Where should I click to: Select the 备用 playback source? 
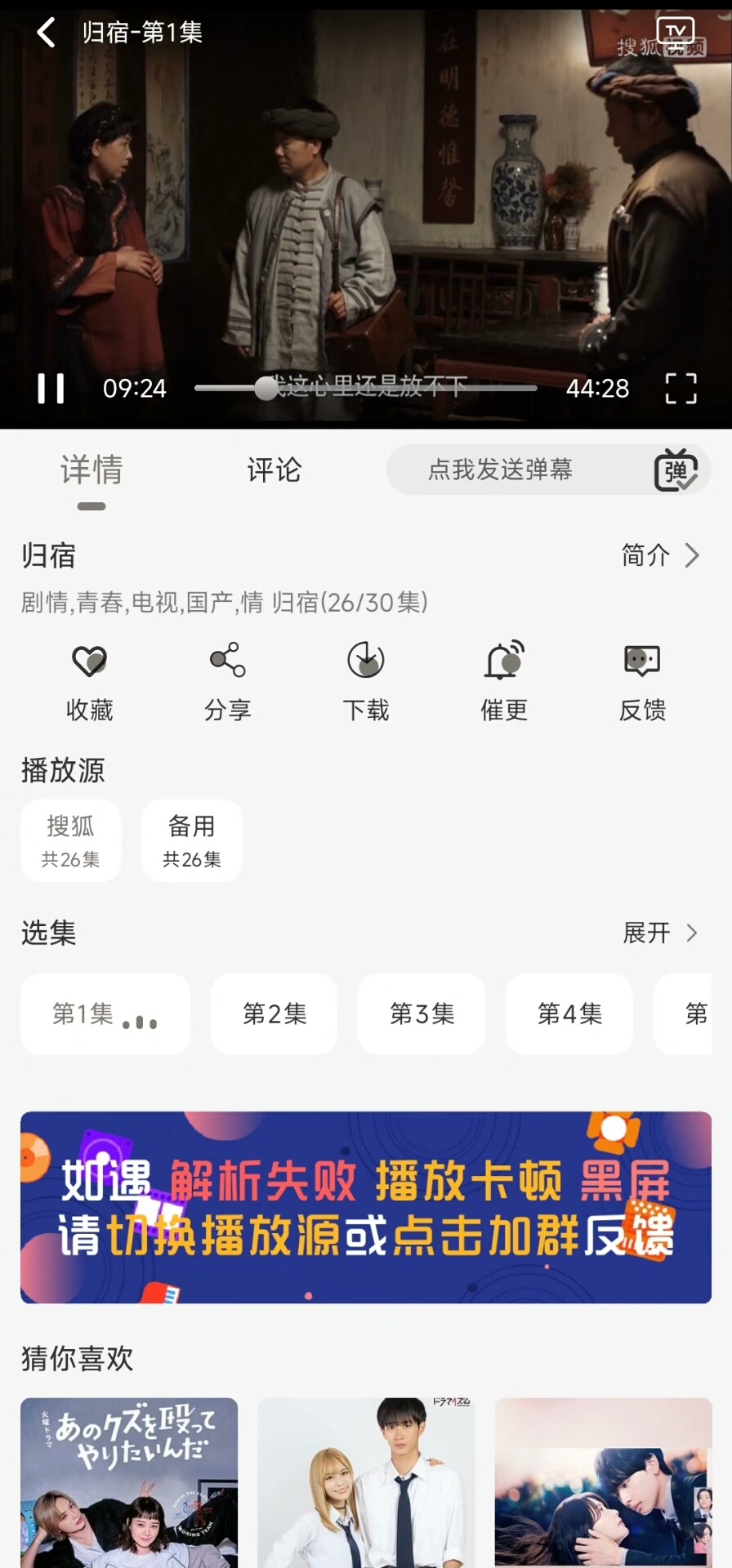point(192,840)
